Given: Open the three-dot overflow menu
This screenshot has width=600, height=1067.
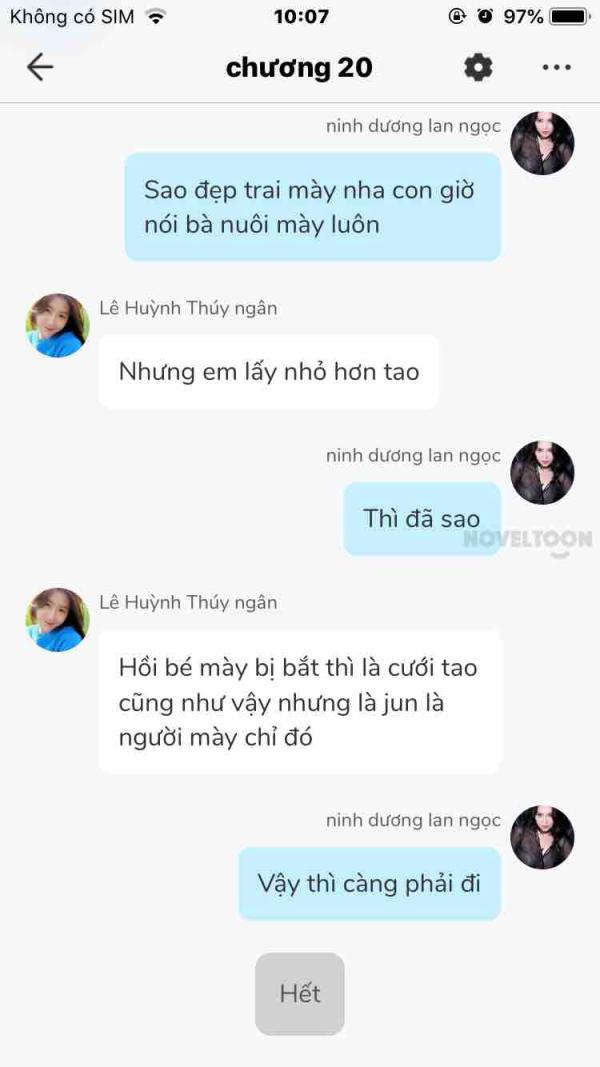Looking at the screenshot, I should 556,67.
